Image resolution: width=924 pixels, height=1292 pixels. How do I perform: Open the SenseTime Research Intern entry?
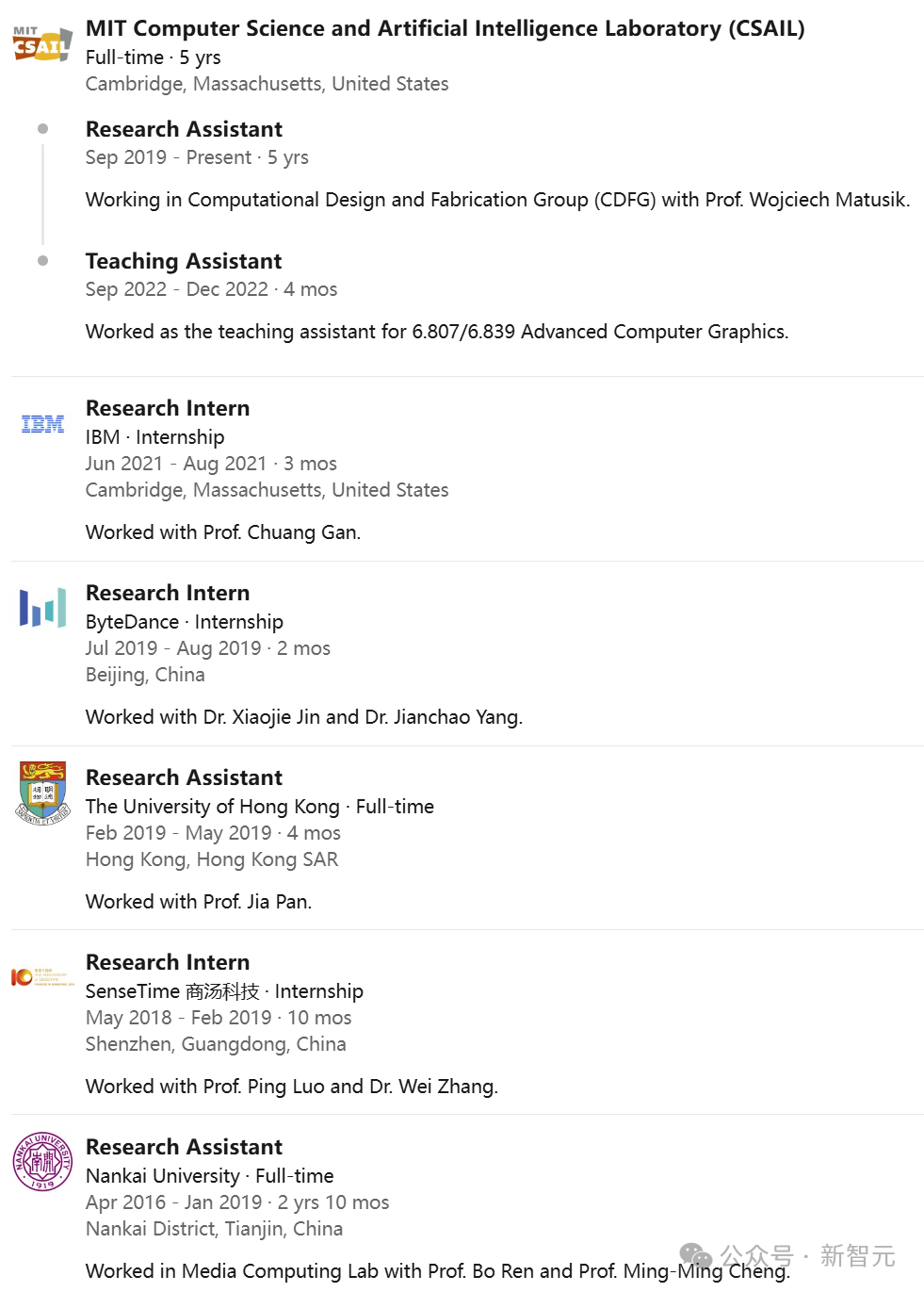(x=168, y=962)
